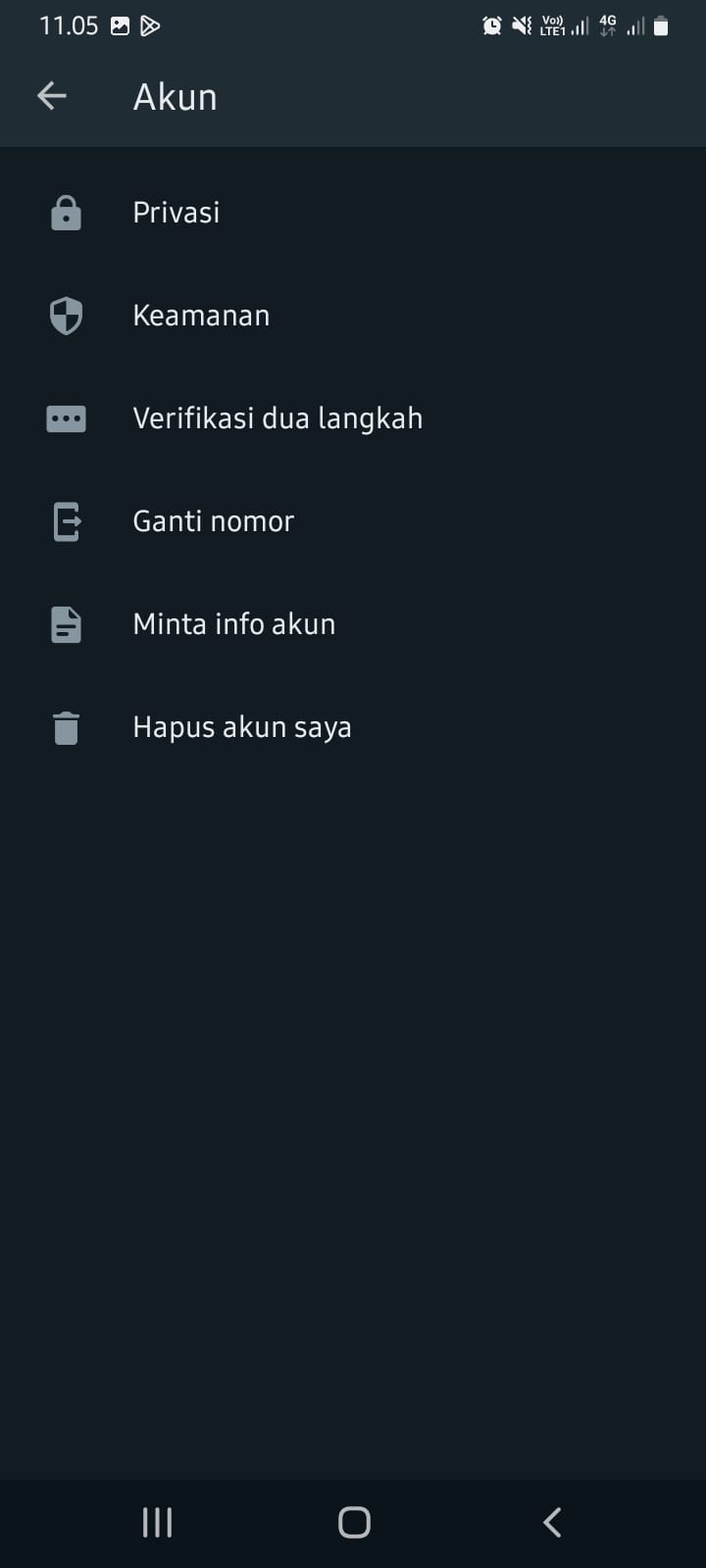Open Minta info akun
Image resolution: width=706 pixels, height=1568 pixels.
pyautogui.click(x=353, y=624)
